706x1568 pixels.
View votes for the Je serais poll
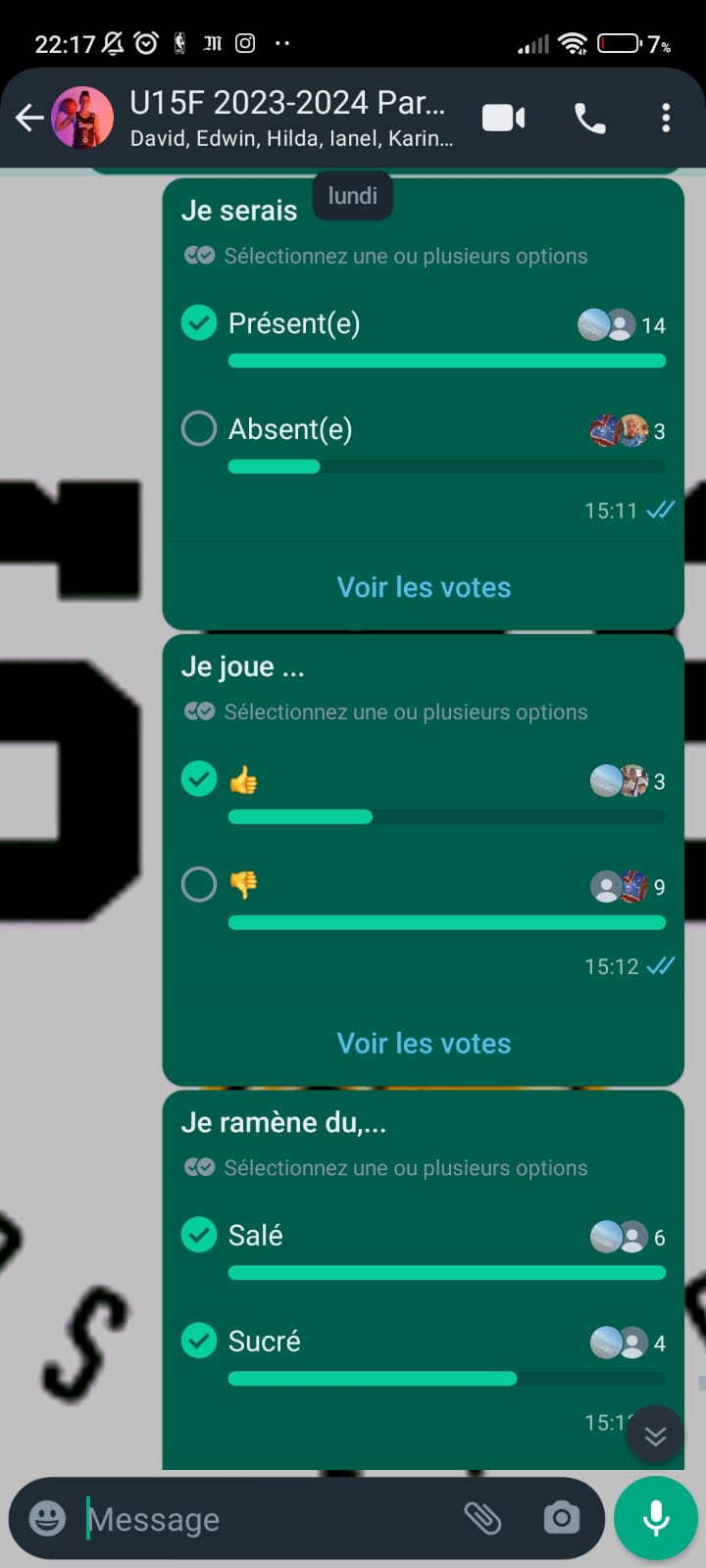tap(424, 587)
